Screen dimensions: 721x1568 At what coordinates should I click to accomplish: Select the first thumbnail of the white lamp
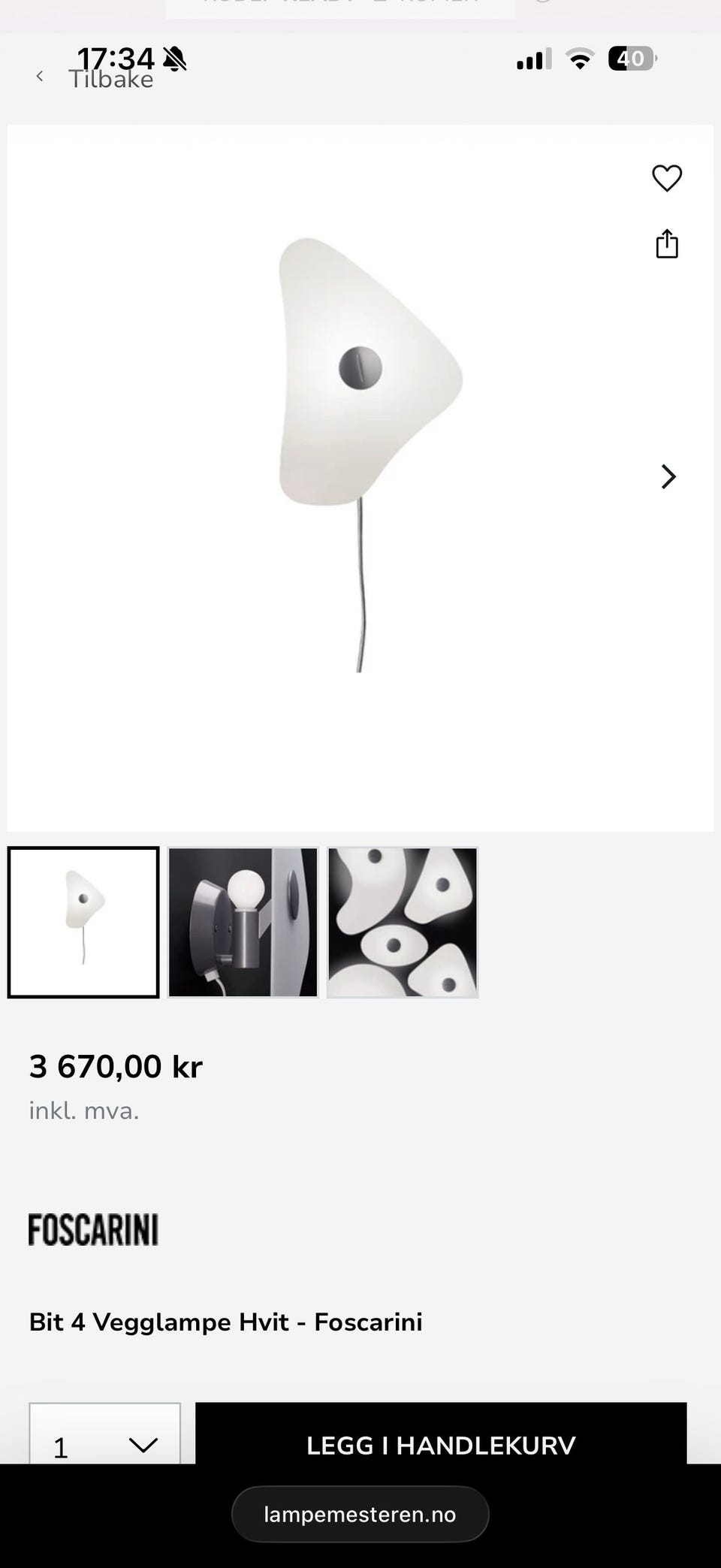click(x=83, y=922)
